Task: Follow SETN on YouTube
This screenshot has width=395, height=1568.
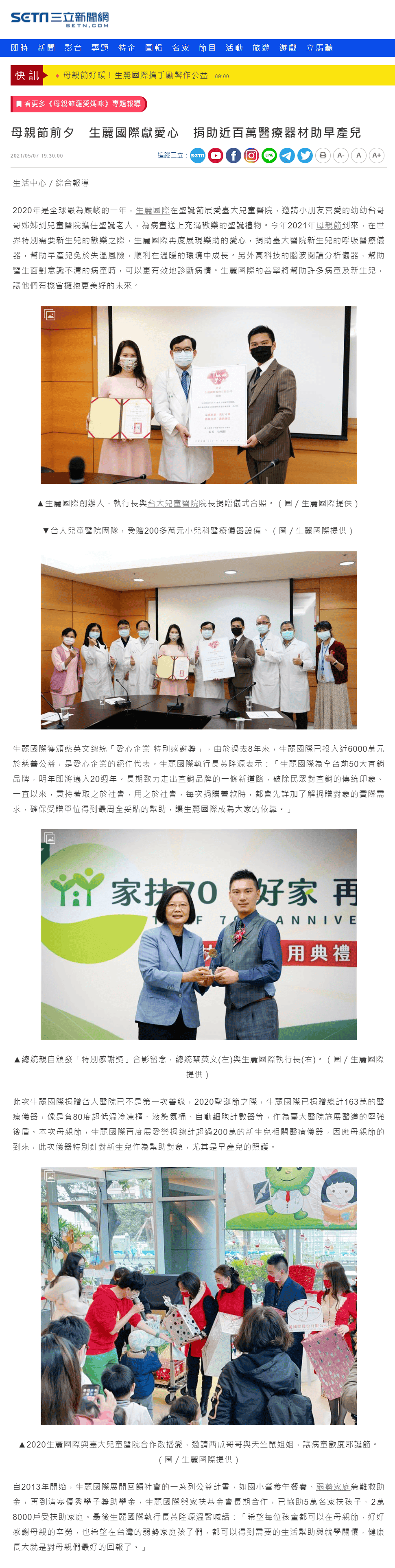Action: click(216, 156)
